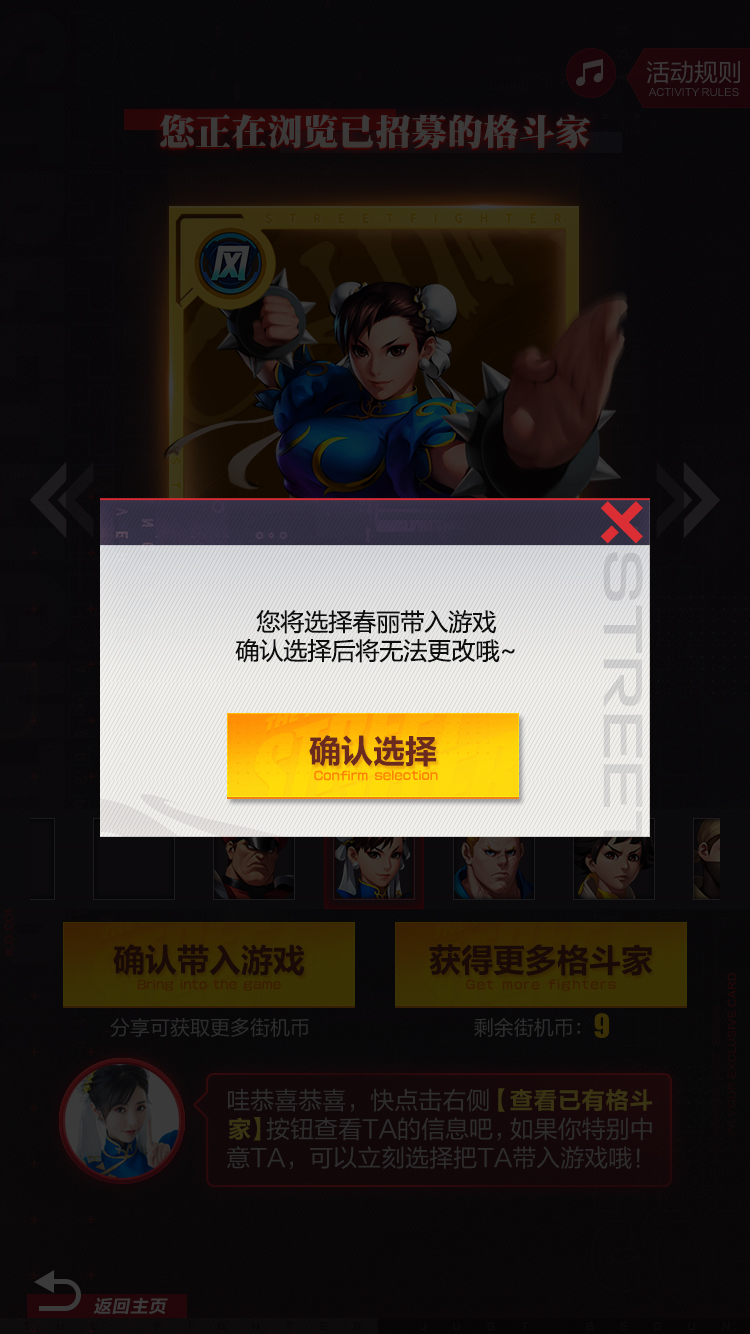Close the confirmation dialog with the red X
The image size is (750, 1334).
tap(621, 522)
